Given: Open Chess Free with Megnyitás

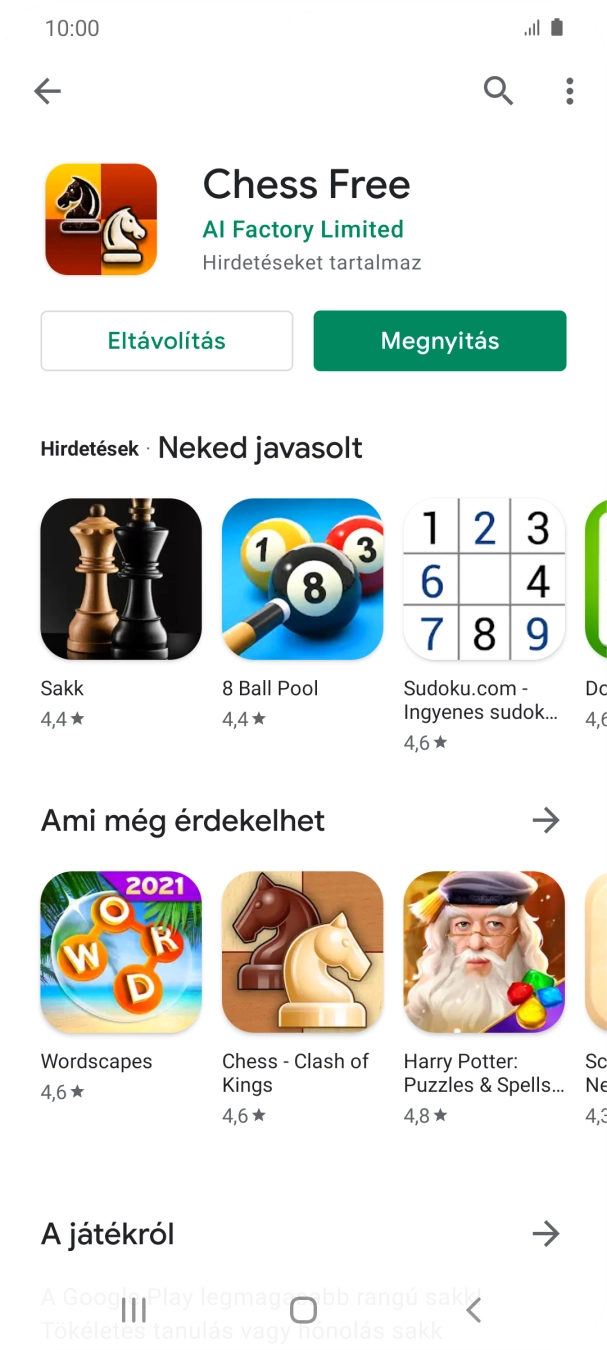Looking at the screenshot, I should pos(440,341).
